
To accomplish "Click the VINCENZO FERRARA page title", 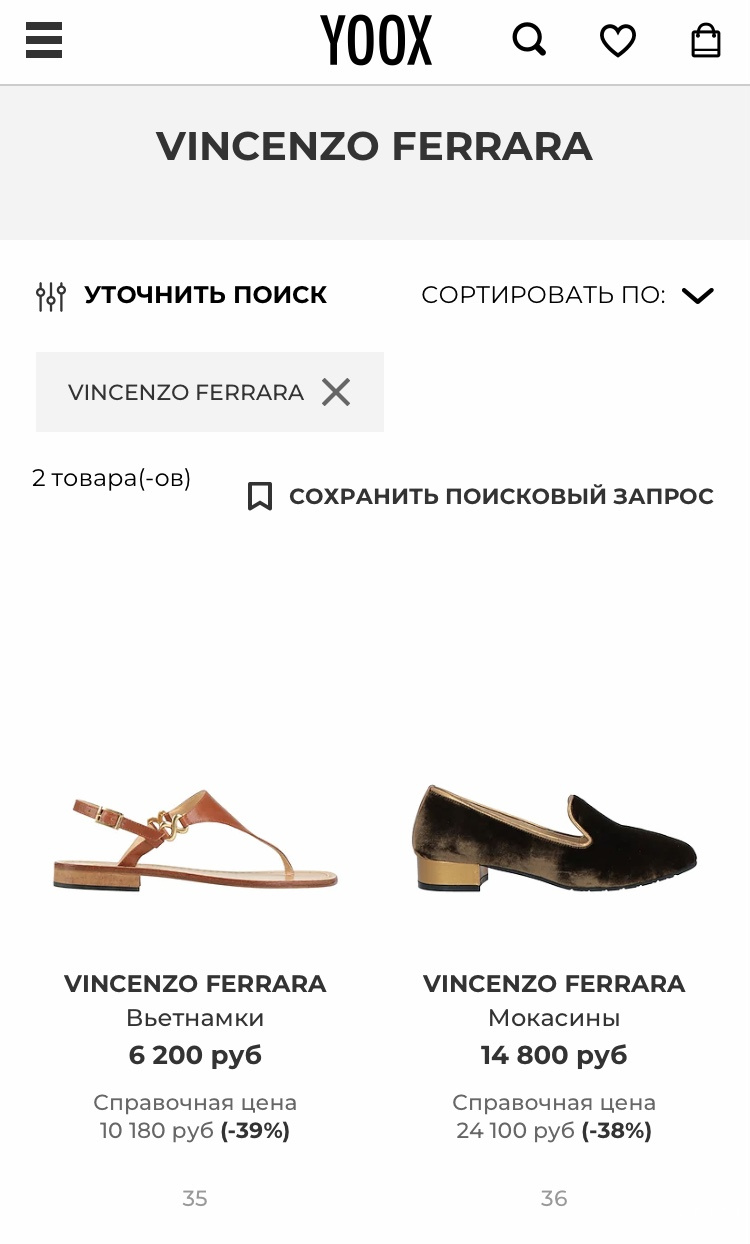I will [x=375, y=146].
